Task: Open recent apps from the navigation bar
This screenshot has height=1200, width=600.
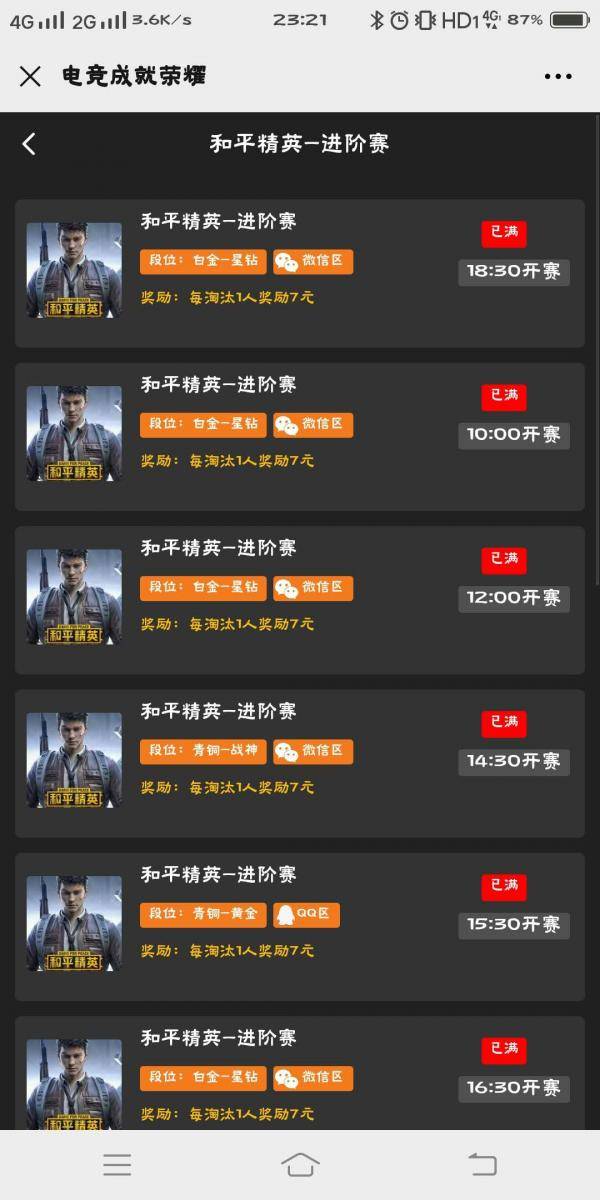Action: click(117, 1164)
